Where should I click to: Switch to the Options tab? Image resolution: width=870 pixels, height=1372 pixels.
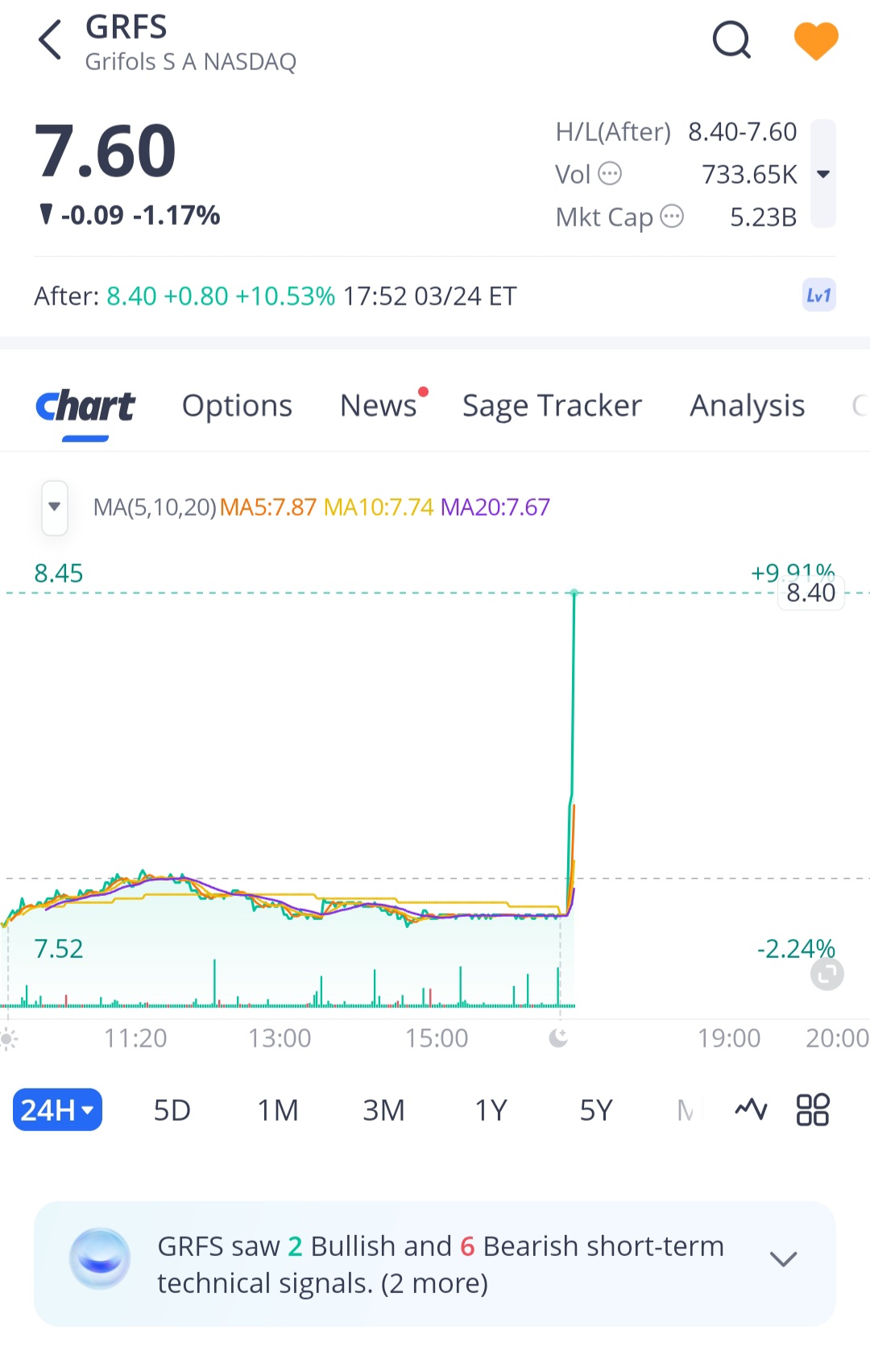point(237,405)
